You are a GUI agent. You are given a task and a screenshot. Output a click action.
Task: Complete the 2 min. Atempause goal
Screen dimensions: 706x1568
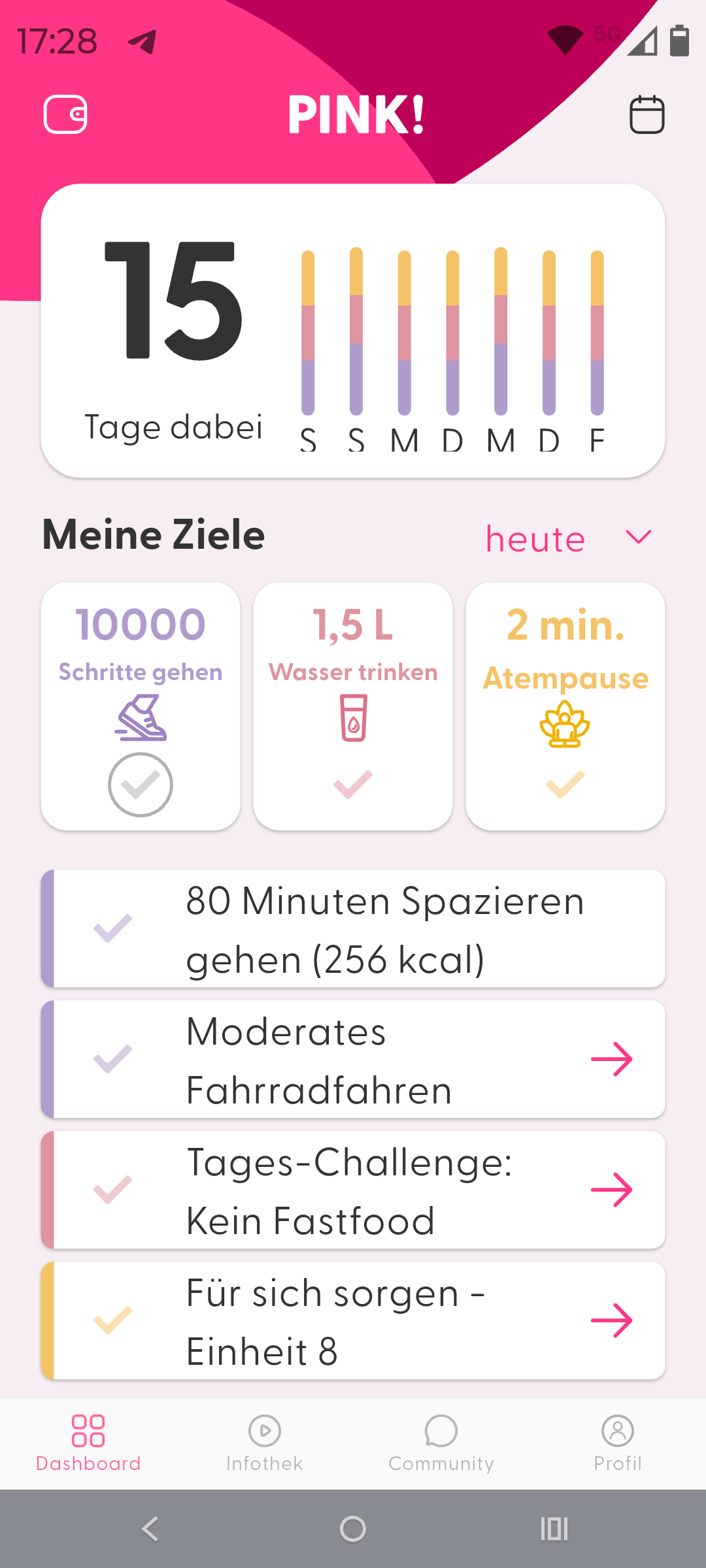point(565,784)
